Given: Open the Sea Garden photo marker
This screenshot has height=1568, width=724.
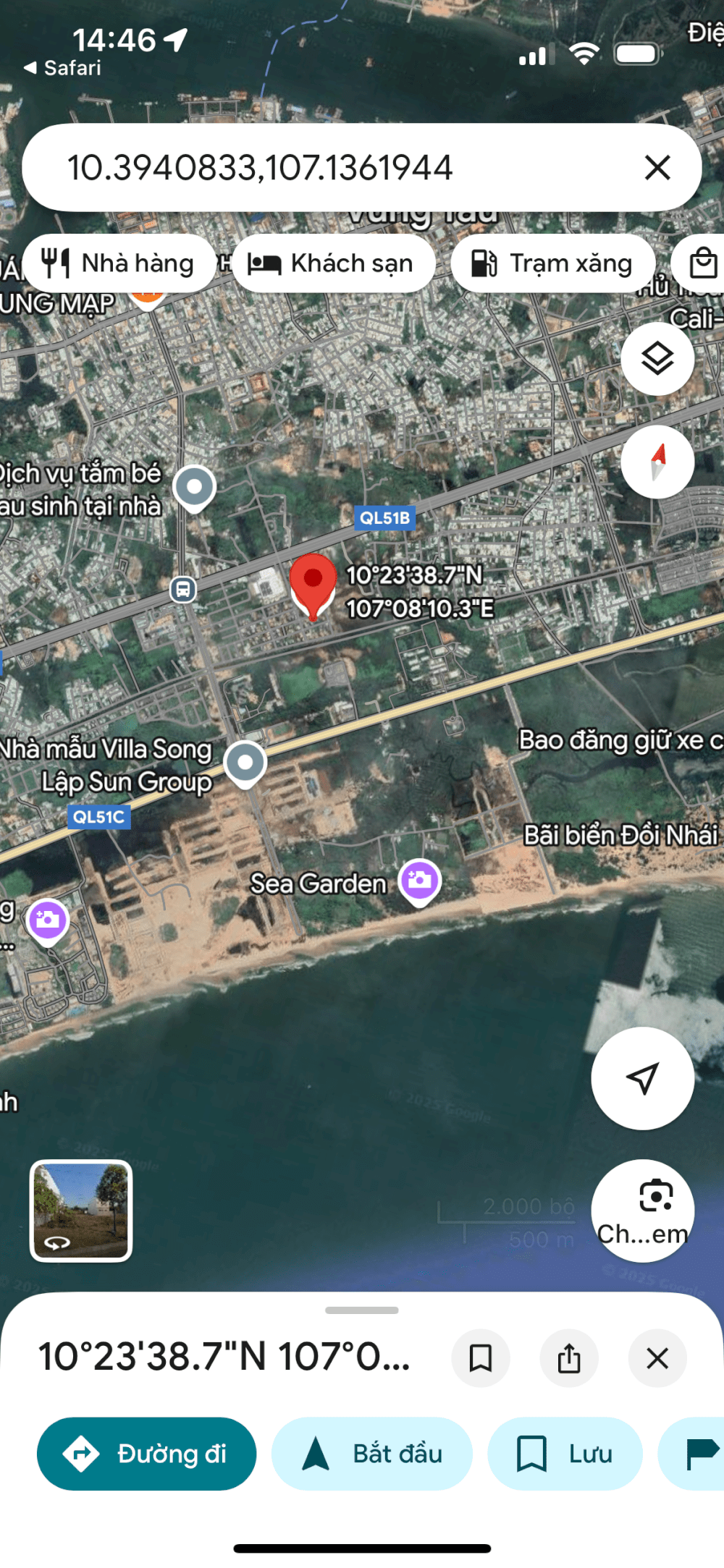Looking at the screenshot, I should (420, 881).
